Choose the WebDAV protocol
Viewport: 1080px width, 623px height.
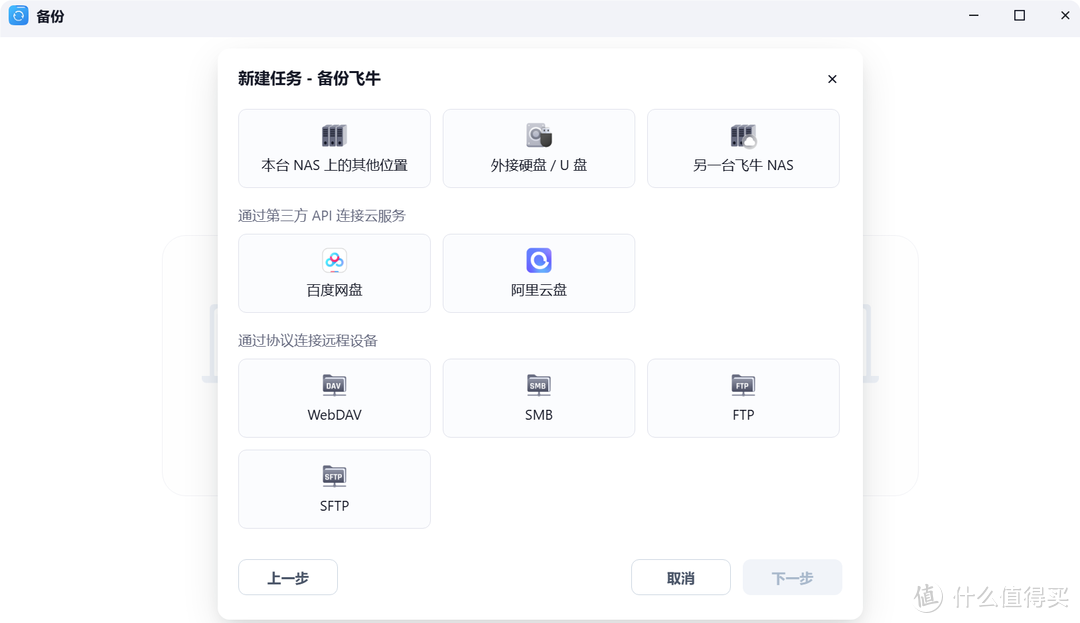pos(334,398)
